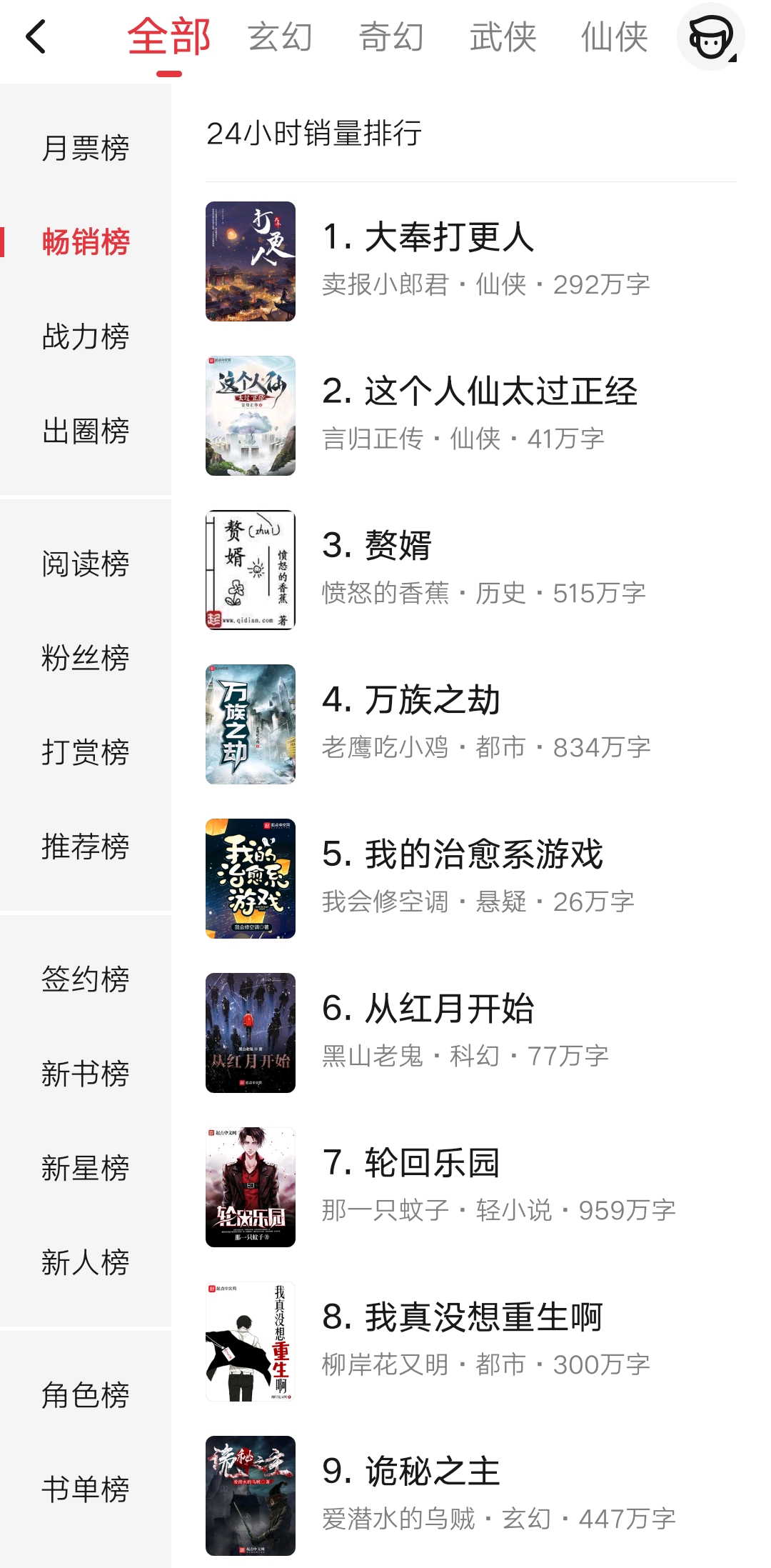Open the 仙侠 category tab
This screenshot has width=771, height=1568.
pos(614,39)
